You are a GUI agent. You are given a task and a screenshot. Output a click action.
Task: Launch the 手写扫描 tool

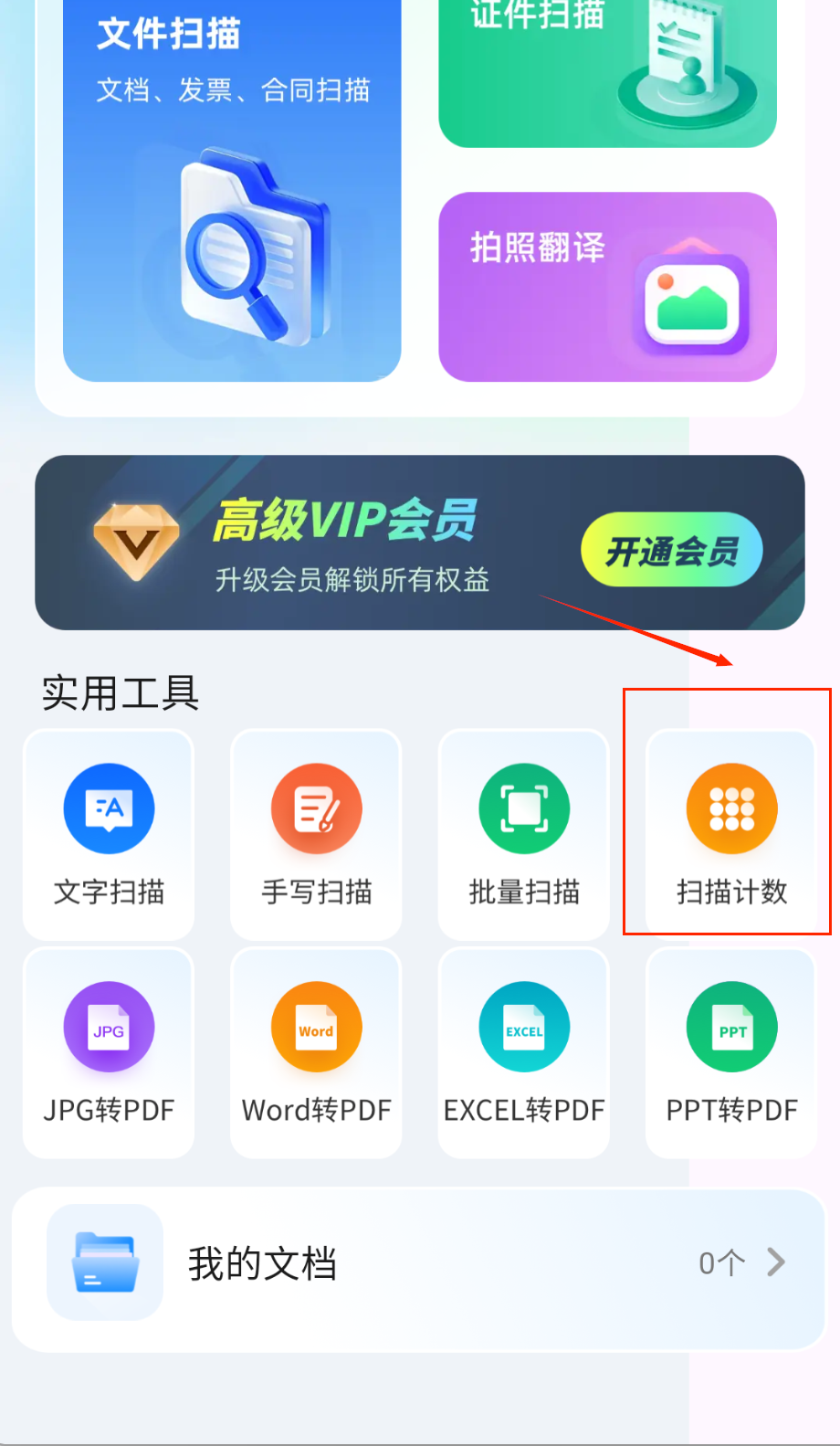click(x=316, y=834)
